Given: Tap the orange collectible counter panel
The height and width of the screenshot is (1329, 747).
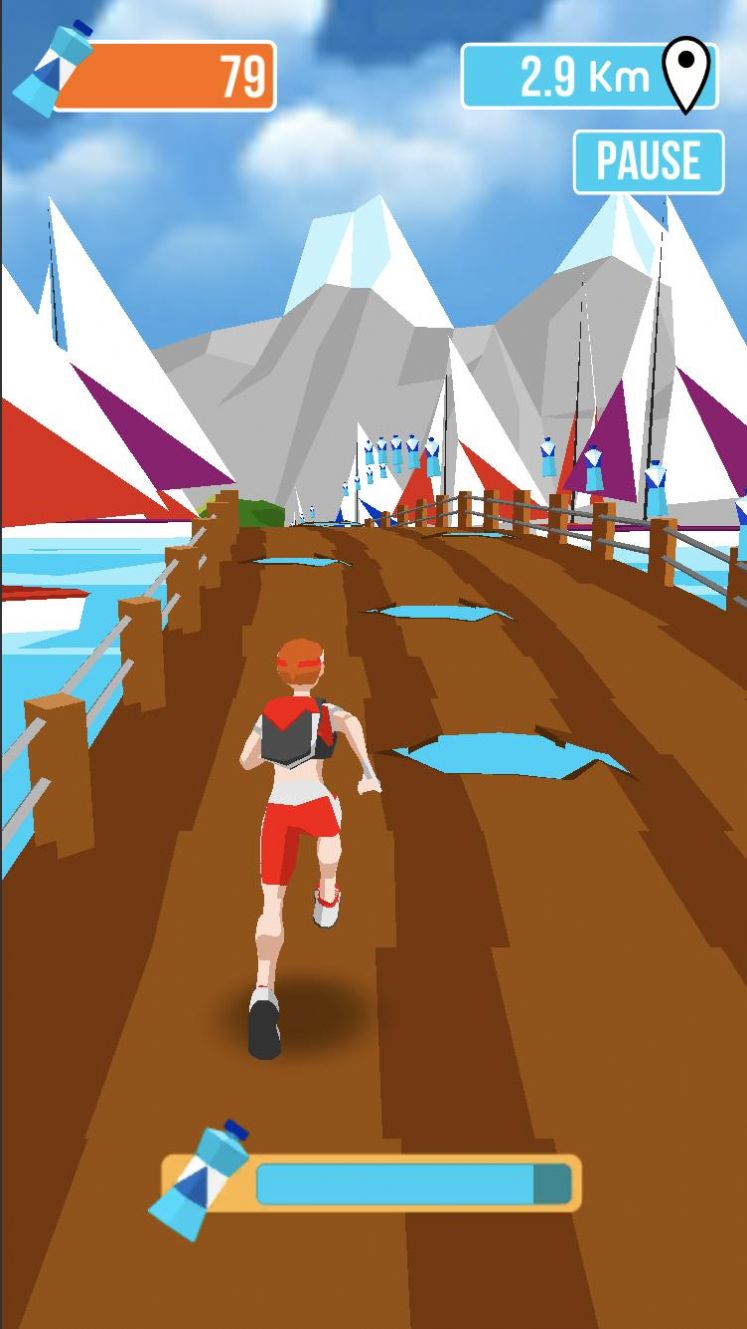Looking at the screenshot, I should coord(170,72).
